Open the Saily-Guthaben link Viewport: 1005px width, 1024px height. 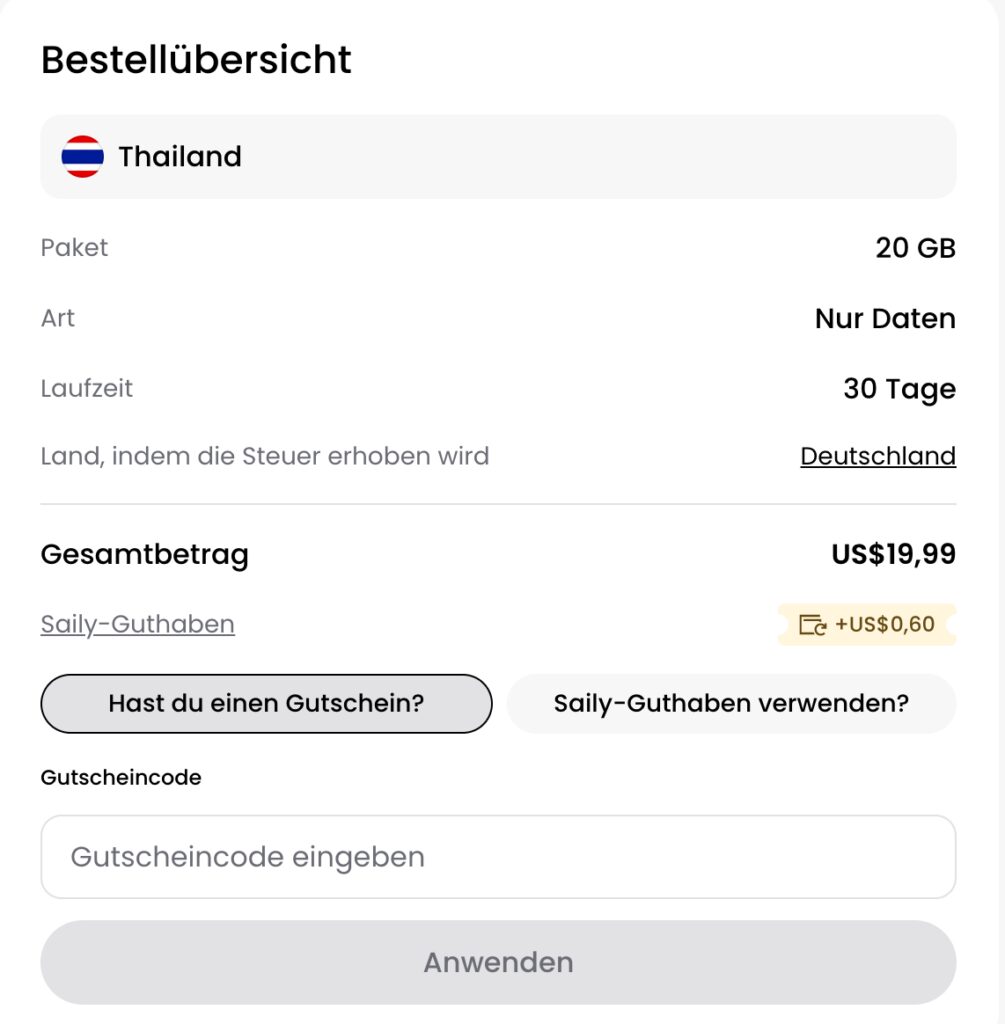pyautogui.click(x=136, y=623)
